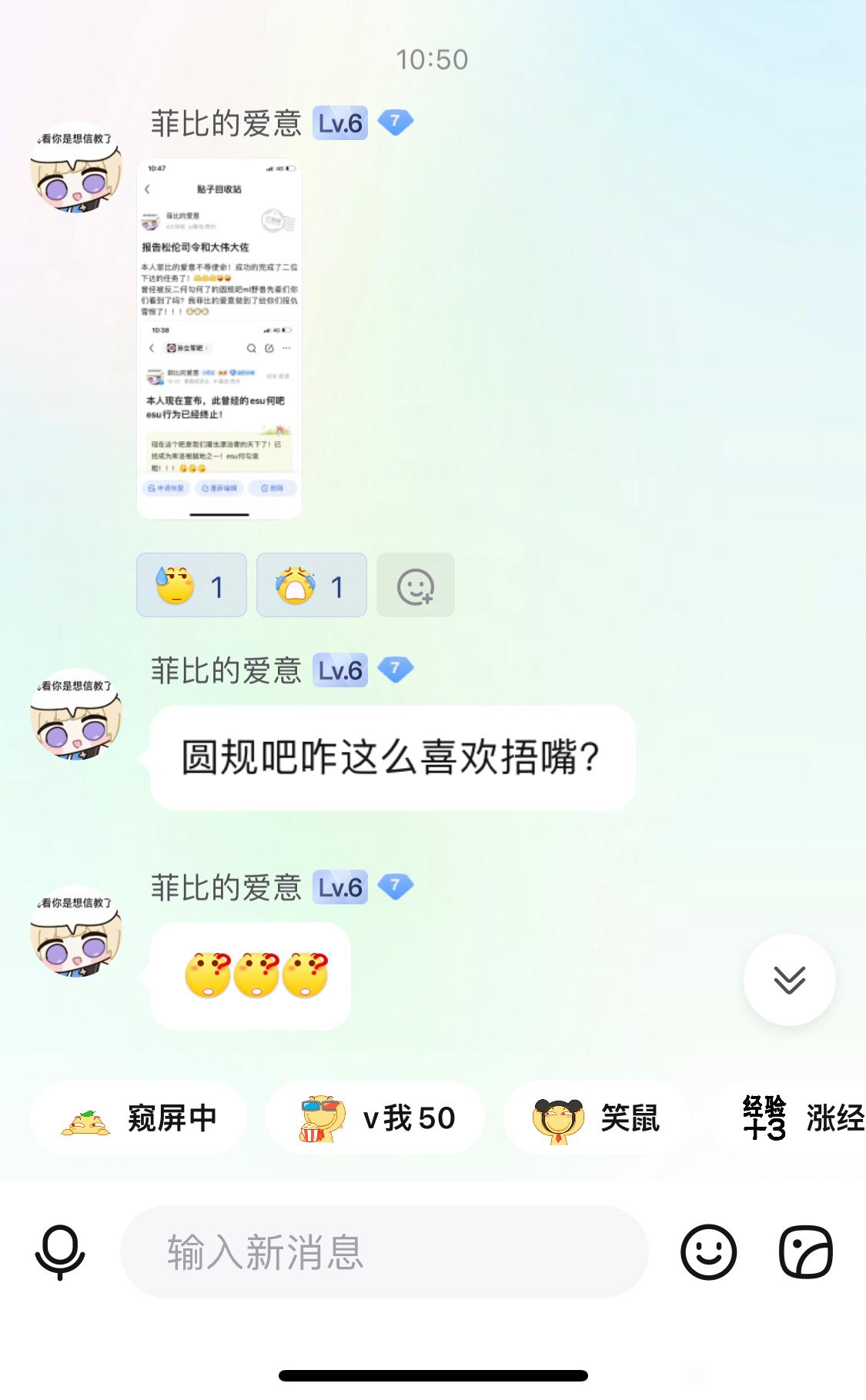Switch to voice input microphone
Image resolution: width=866 pixels, height=1400 pixels.
click(x=60, y=1252)
